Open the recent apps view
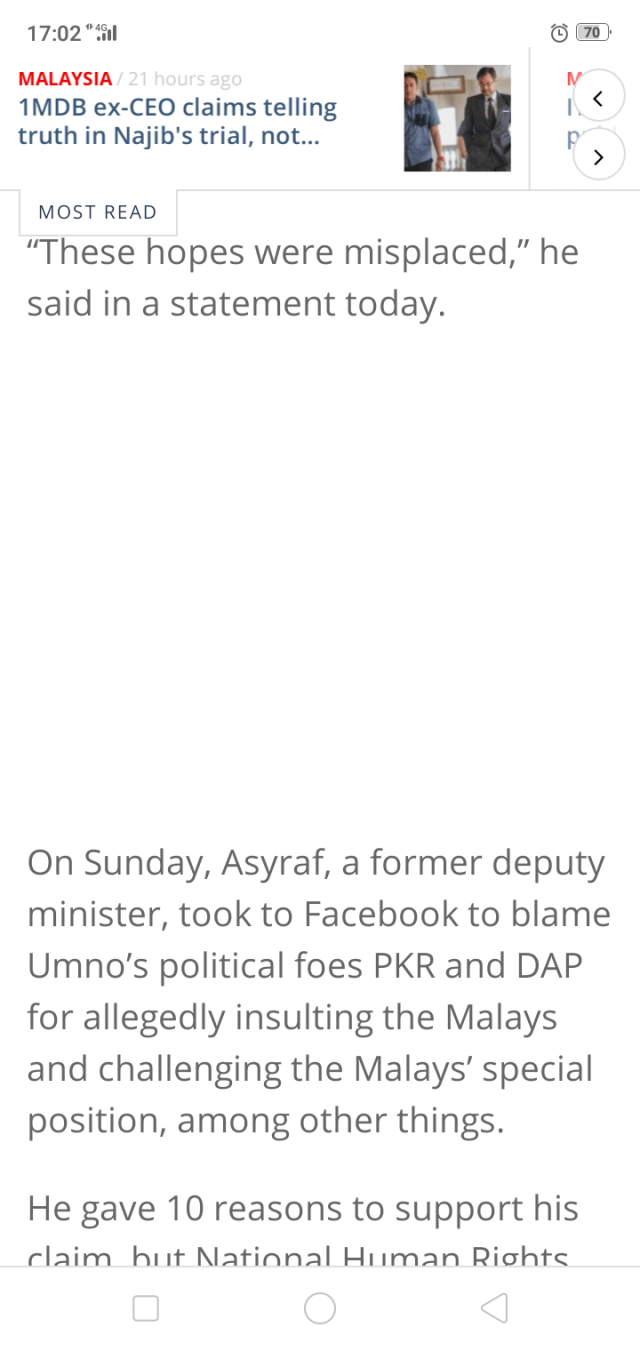This screenshot has width=640, height=1351. 146,1308
